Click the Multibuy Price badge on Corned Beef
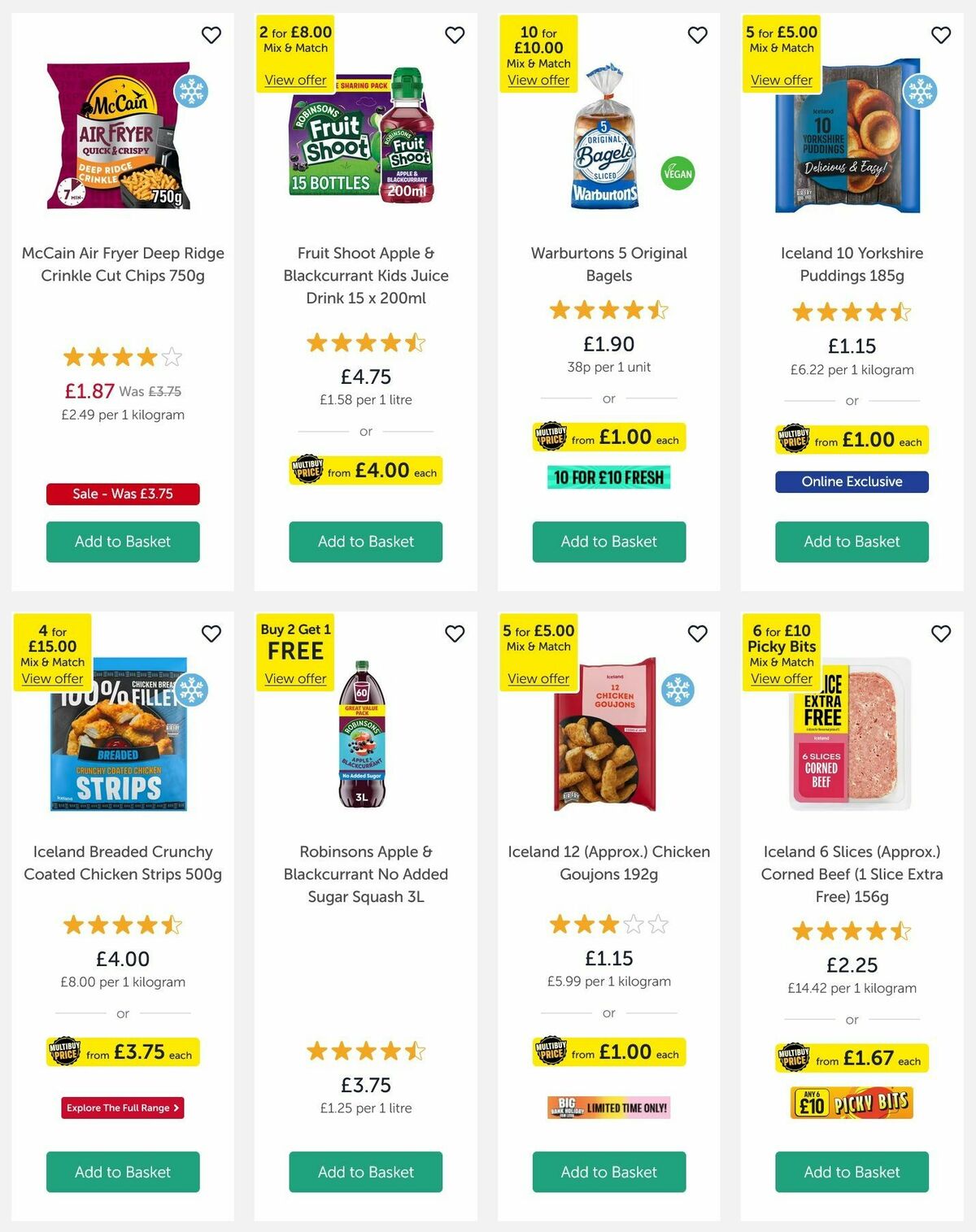The width and height of the screenshot is (976, 1232). point(852,1059)
